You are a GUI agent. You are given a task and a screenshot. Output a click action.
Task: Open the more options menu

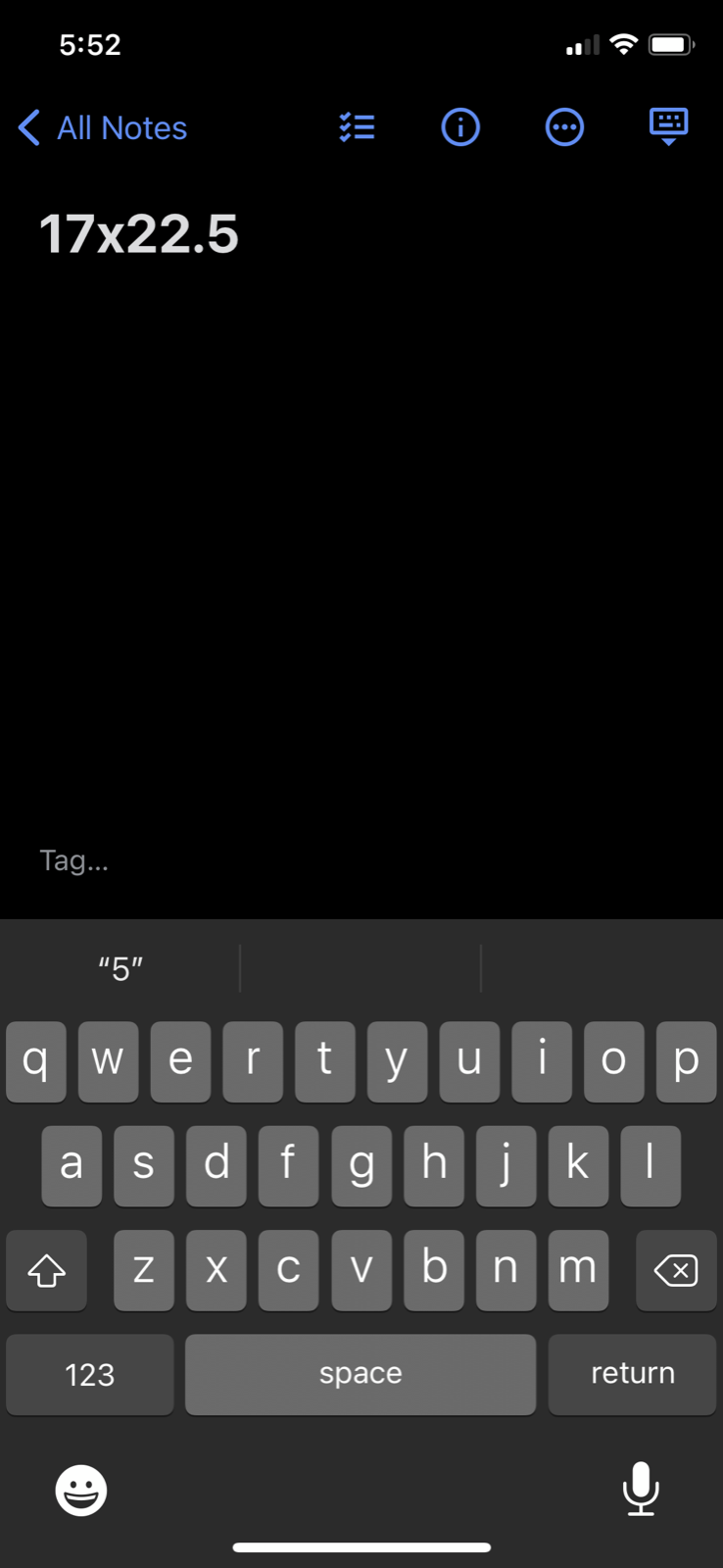564,127
